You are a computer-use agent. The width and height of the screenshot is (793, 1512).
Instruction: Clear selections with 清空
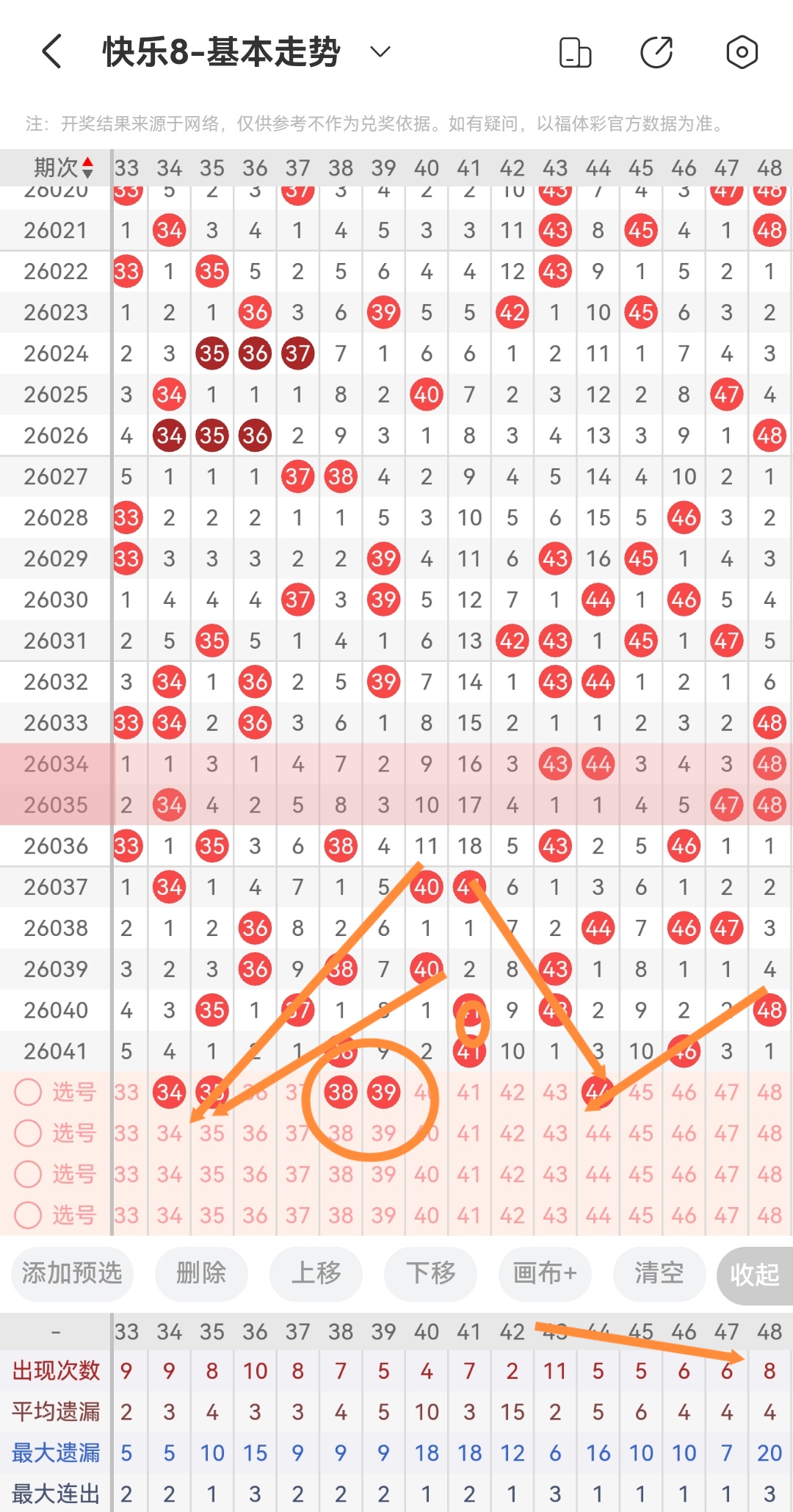(x=659, y=1273)
